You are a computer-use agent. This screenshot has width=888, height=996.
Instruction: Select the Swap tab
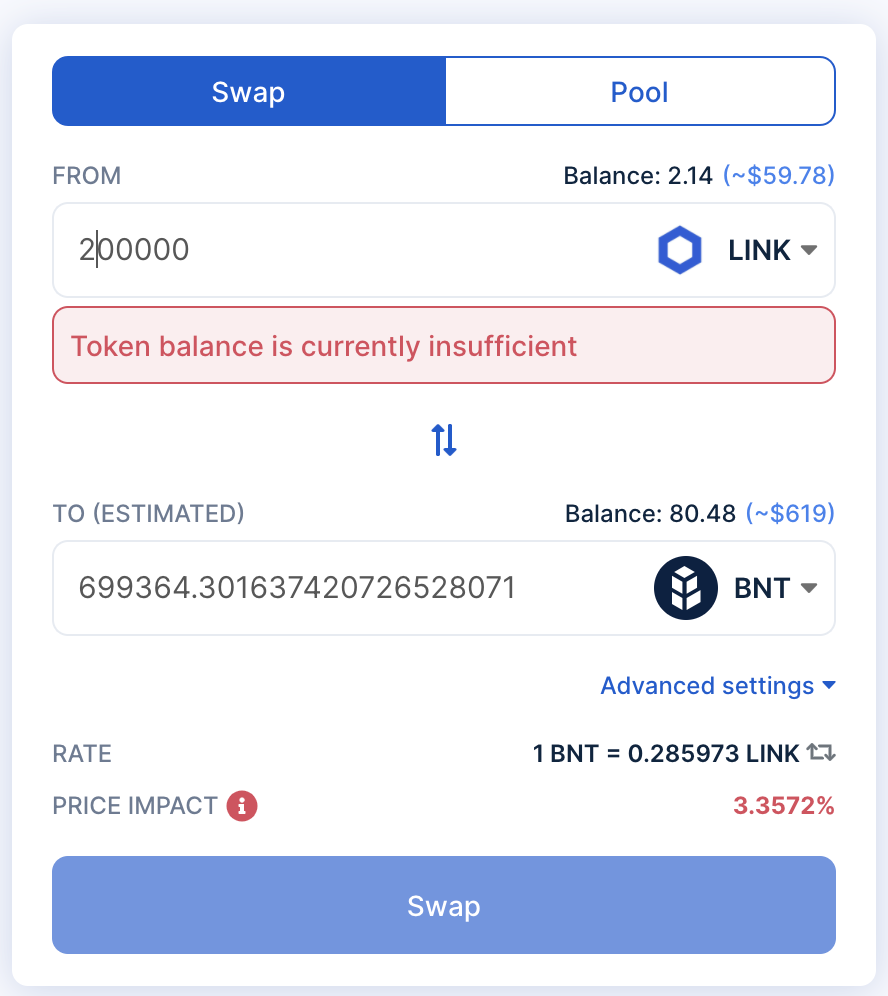tap(248, 91)
